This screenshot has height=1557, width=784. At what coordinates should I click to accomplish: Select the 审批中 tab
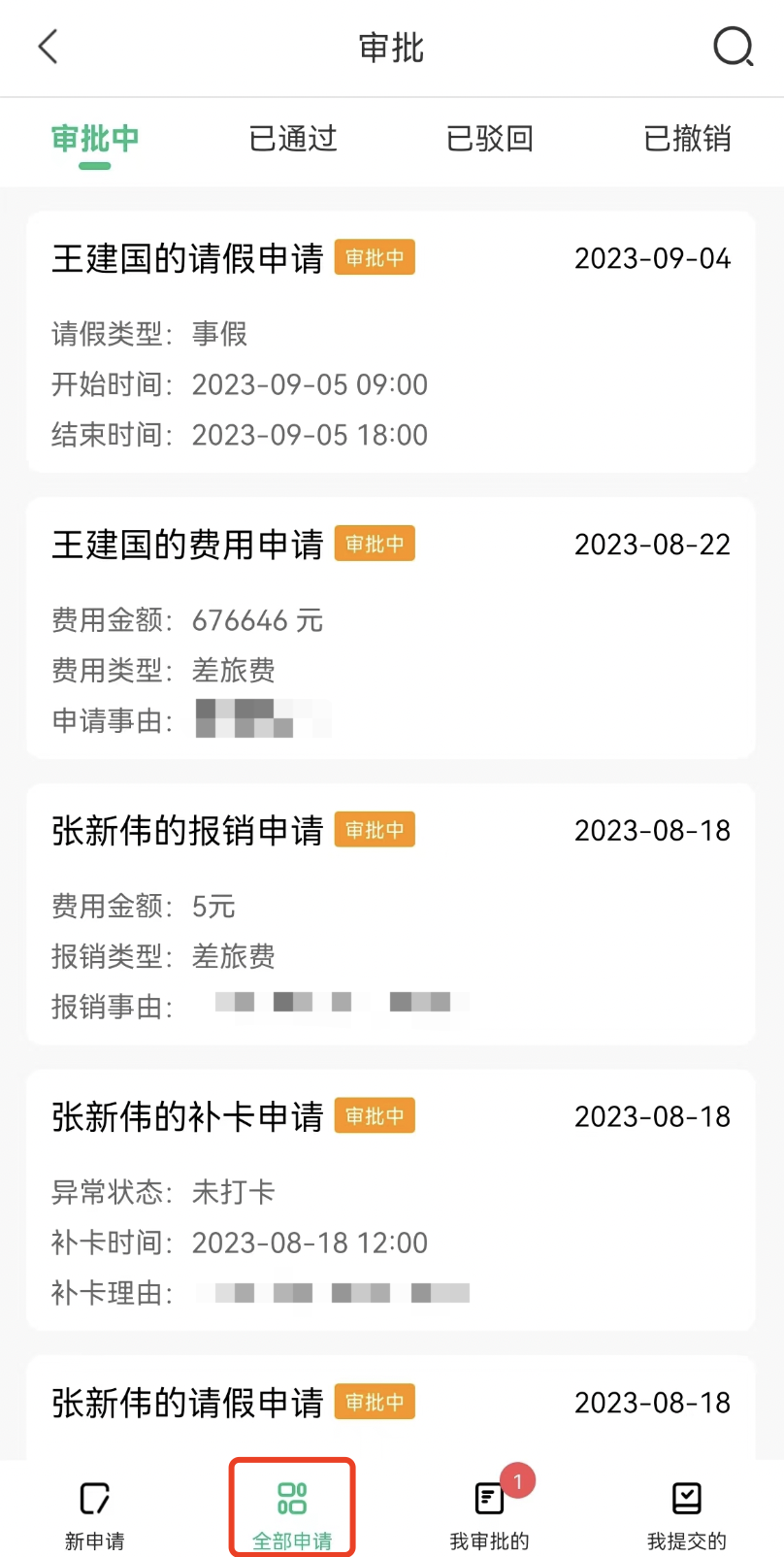[x=95, y=139]
